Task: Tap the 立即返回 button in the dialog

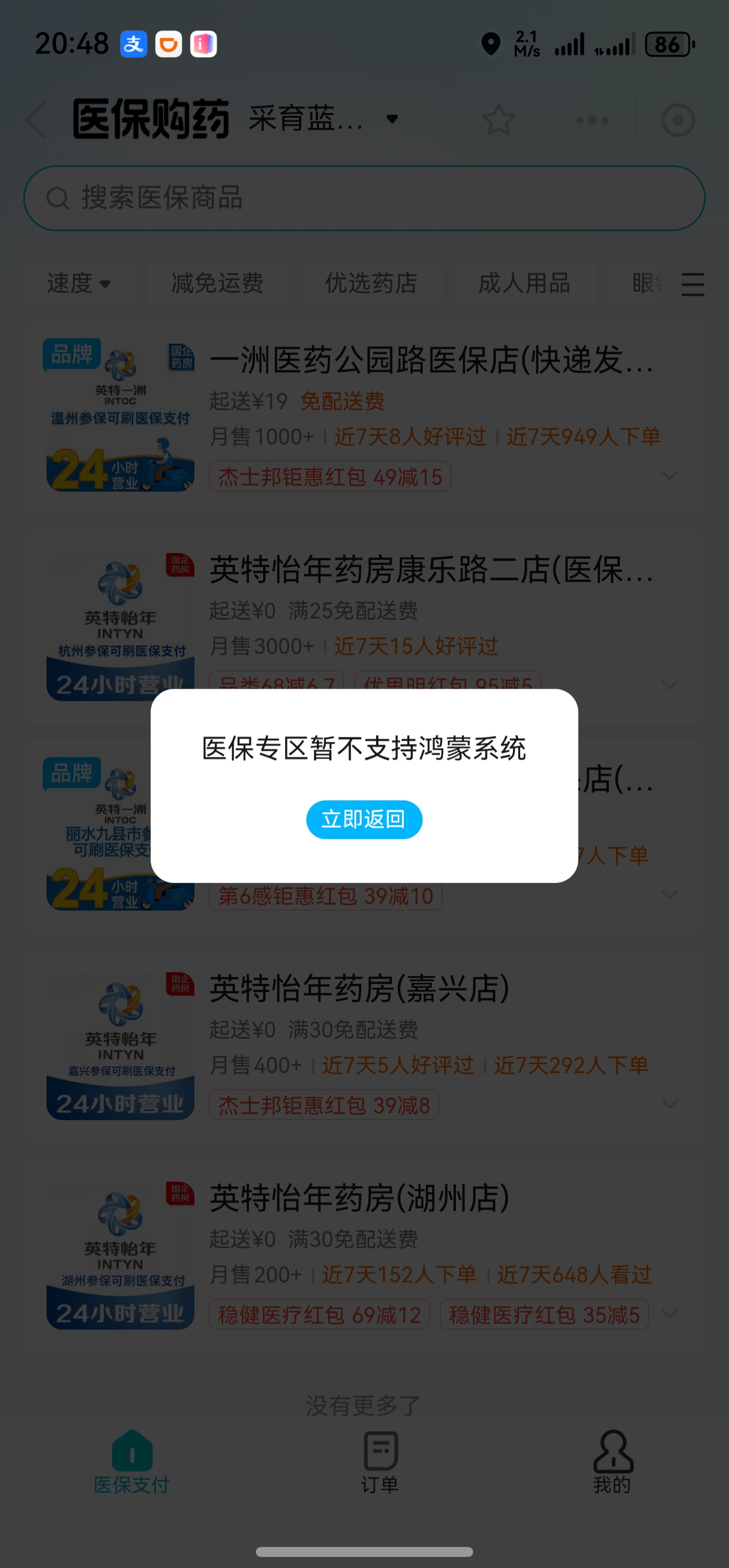Action: click(x=363, y=819)
